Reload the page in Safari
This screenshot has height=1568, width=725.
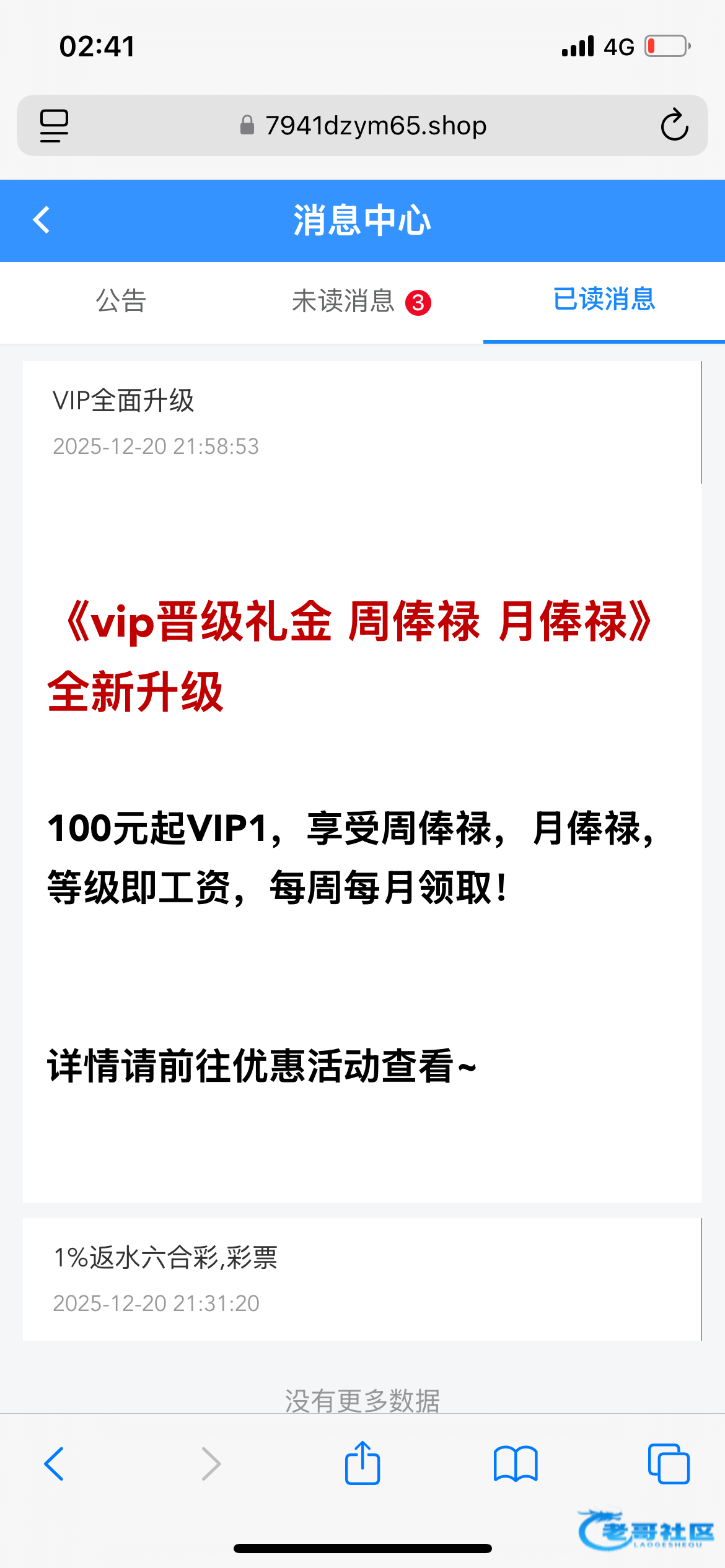pos(674,125)
